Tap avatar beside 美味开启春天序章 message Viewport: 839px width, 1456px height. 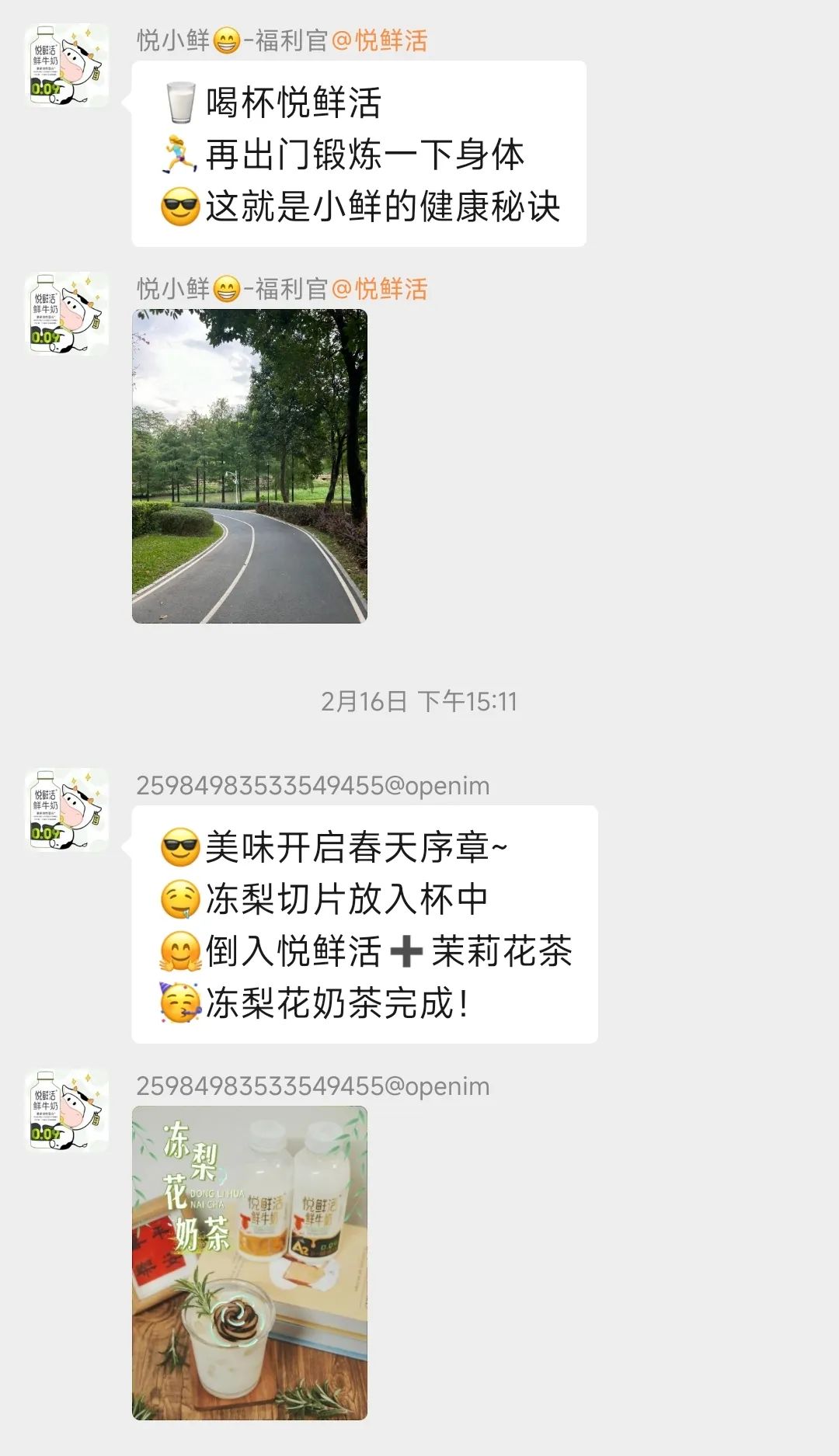coord(67,810)
